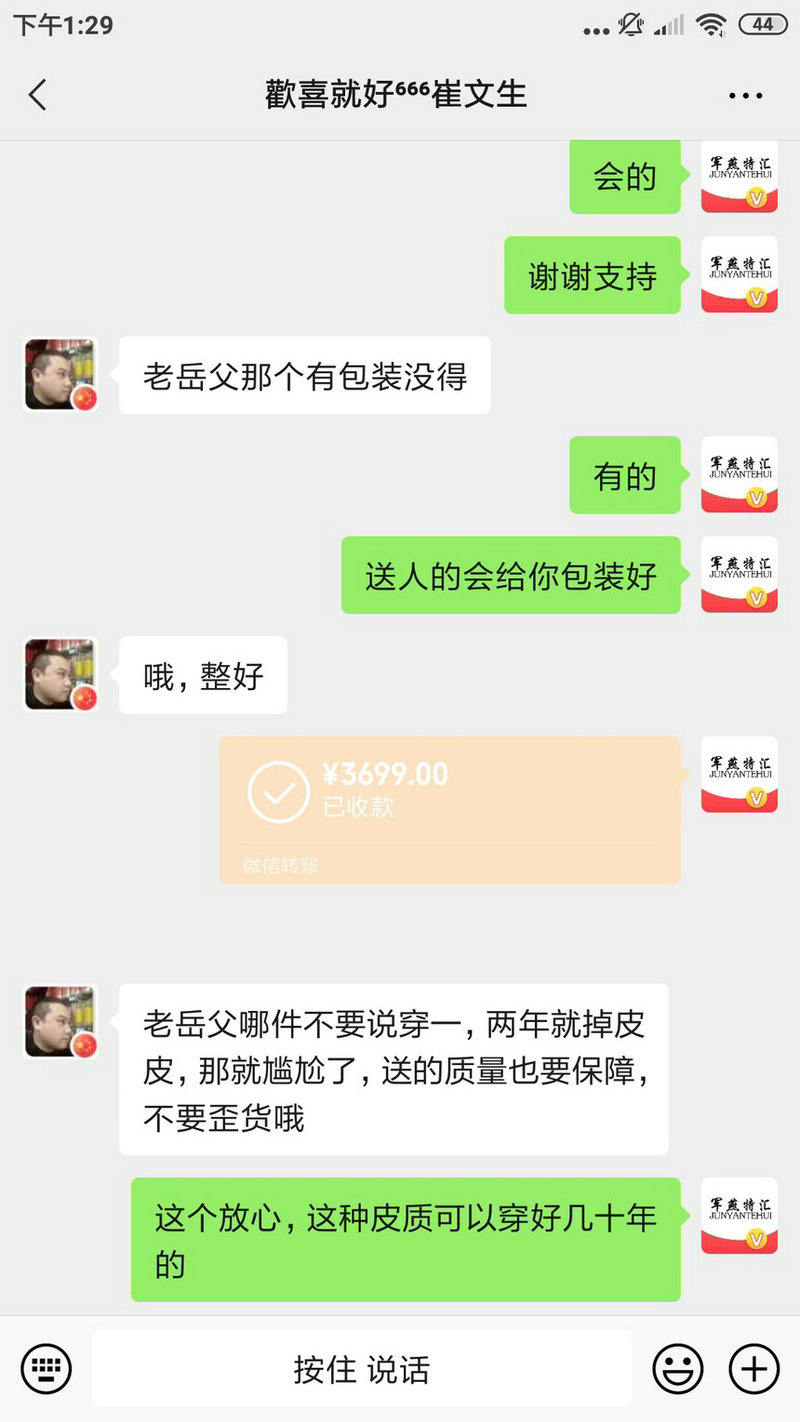The width and height of the screenshot is (800, 1422).
Task: Open own avatar beside 谢谢支持
Action: pyautogui.click(x=739, y=275)
